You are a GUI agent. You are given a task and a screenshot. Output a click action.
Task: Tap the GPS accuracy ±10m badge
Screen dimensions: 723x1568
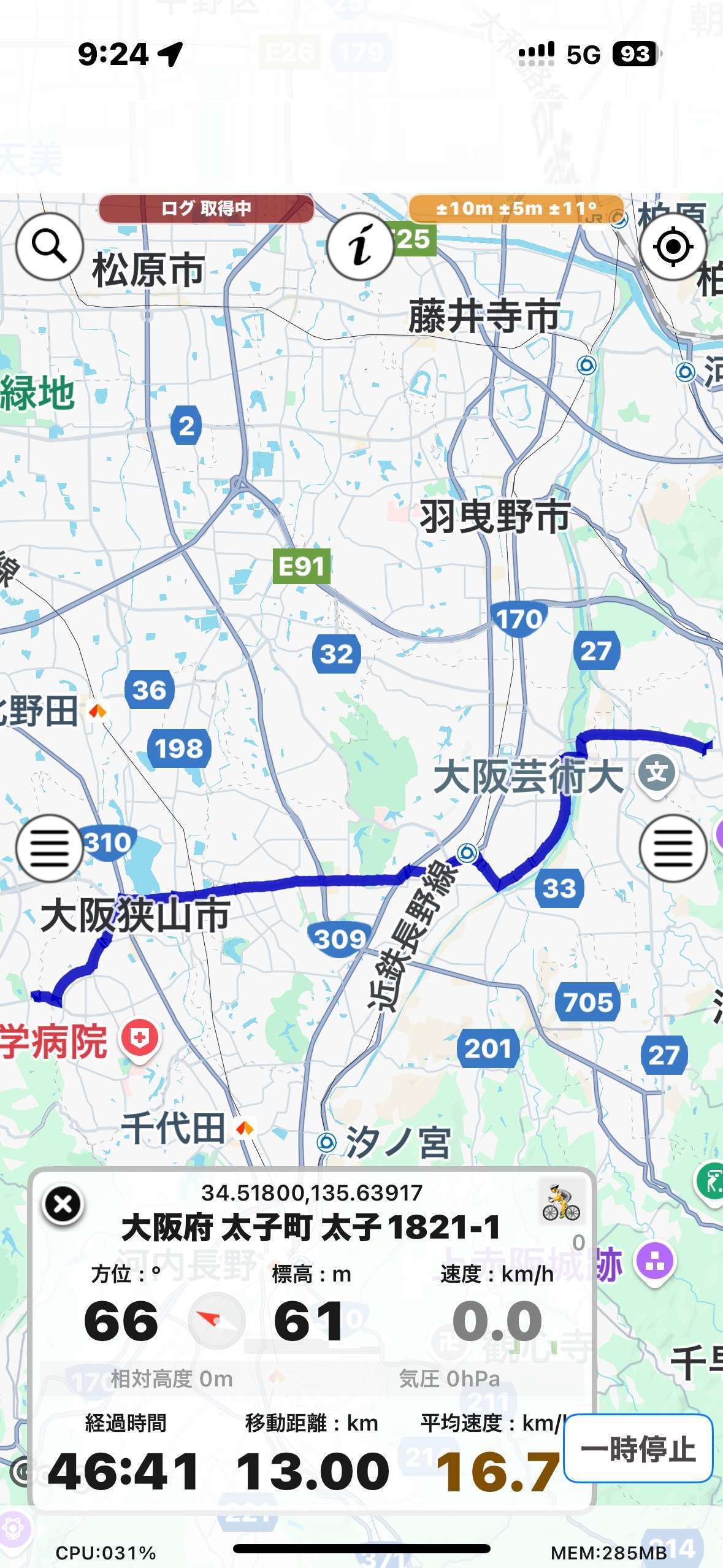tap(516, 209)
